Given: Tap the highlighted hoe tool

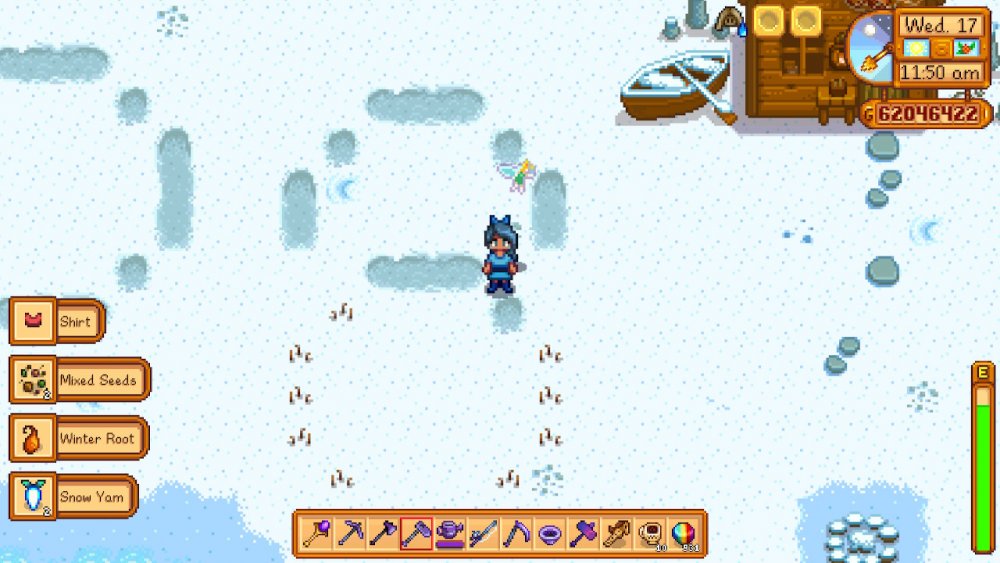Looking at the screenshot, I should tap(416, 534).
